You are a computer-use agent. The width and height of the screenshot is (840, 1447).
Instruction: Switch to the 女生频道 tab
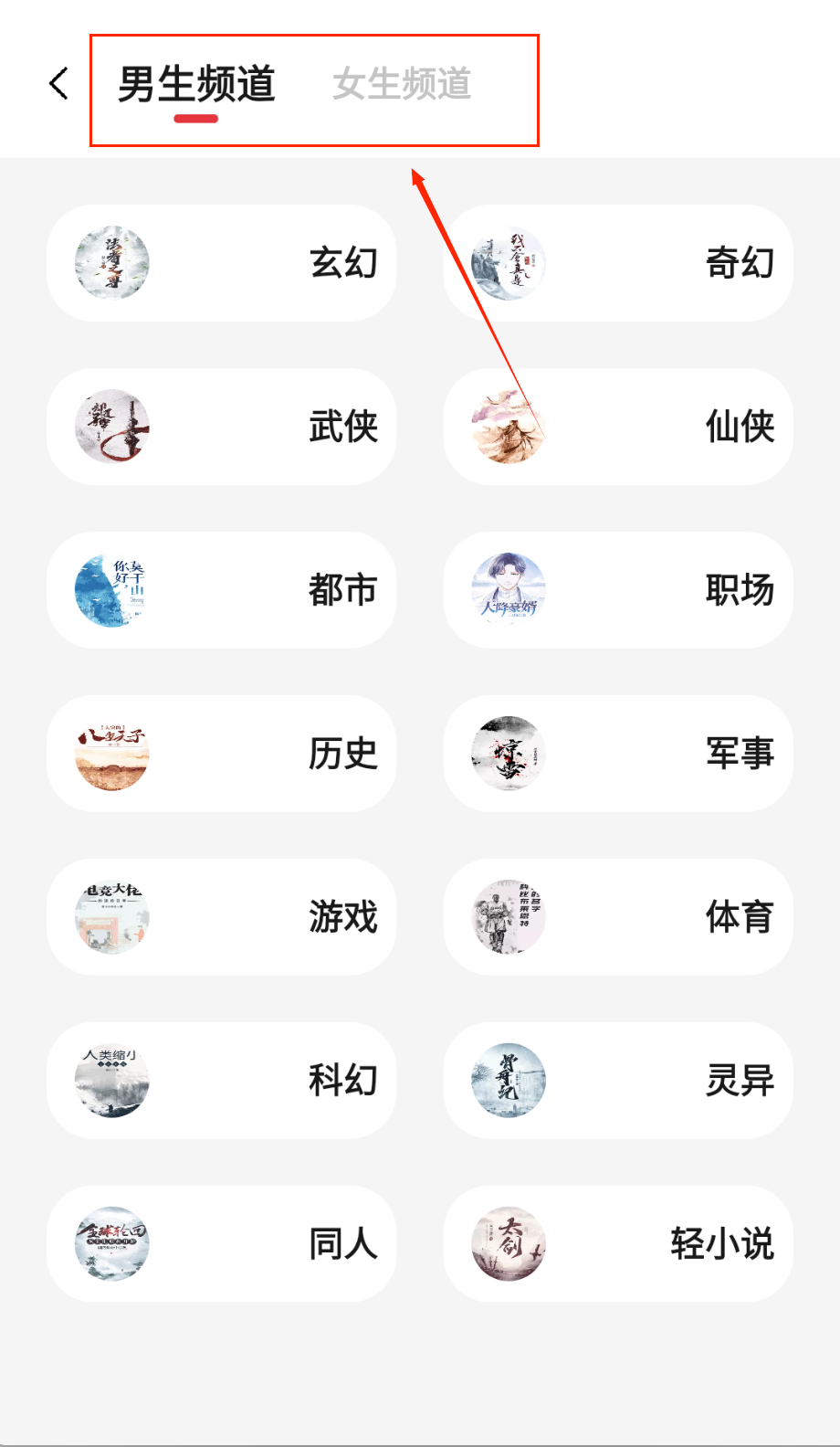coord(402,85)
